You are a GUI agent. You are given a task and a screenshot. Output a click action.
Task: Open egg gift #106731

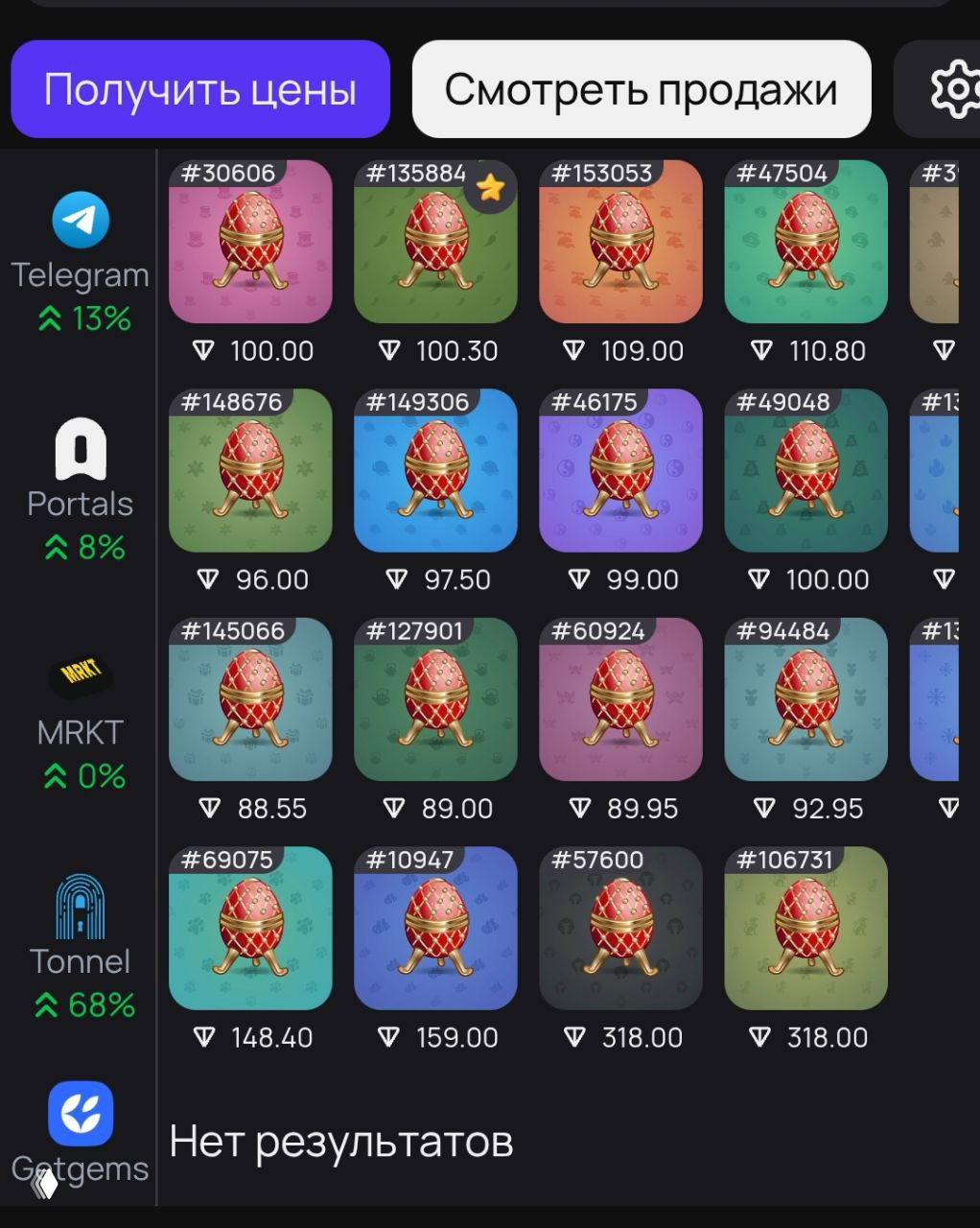point(805,928)
